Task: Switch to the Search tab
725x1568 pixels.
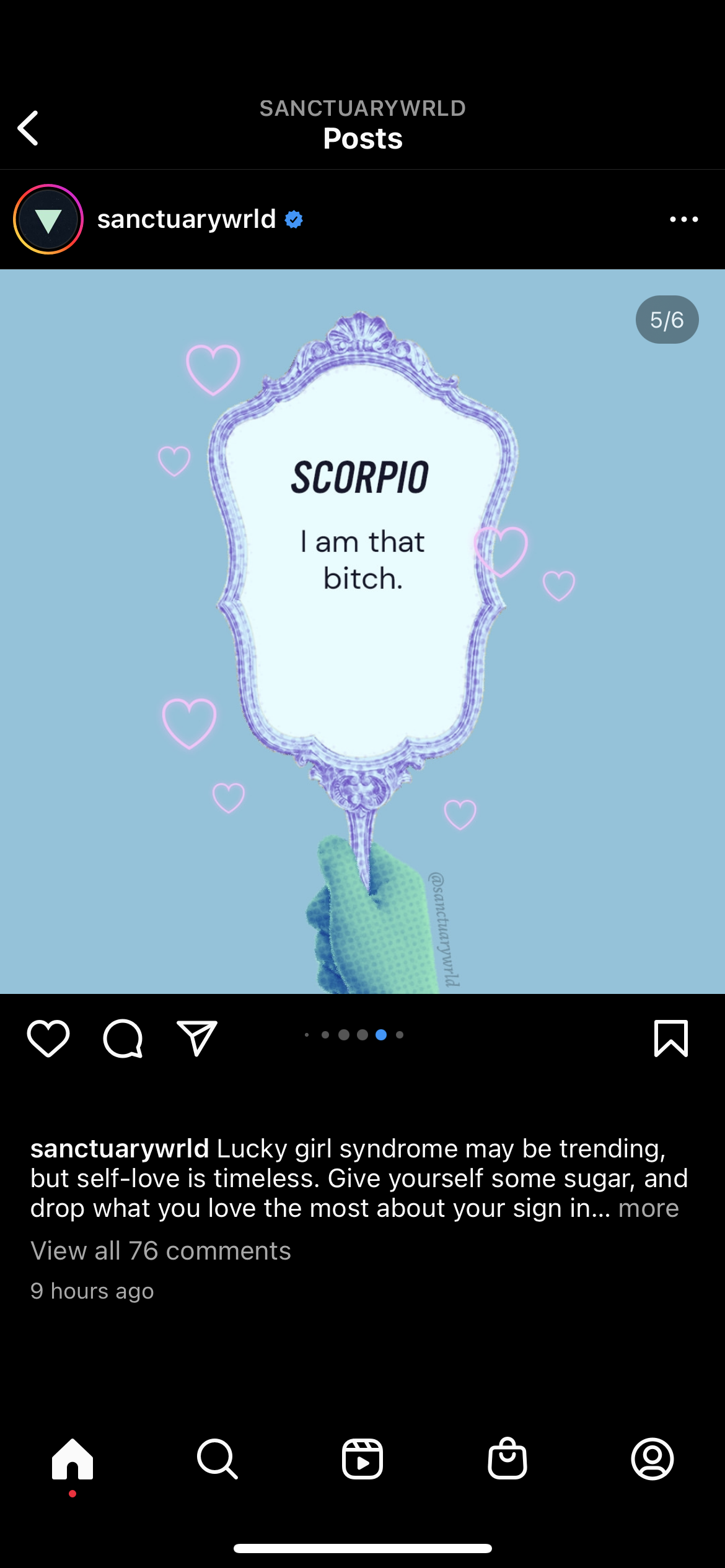Action: click(x=217, y=1460)
